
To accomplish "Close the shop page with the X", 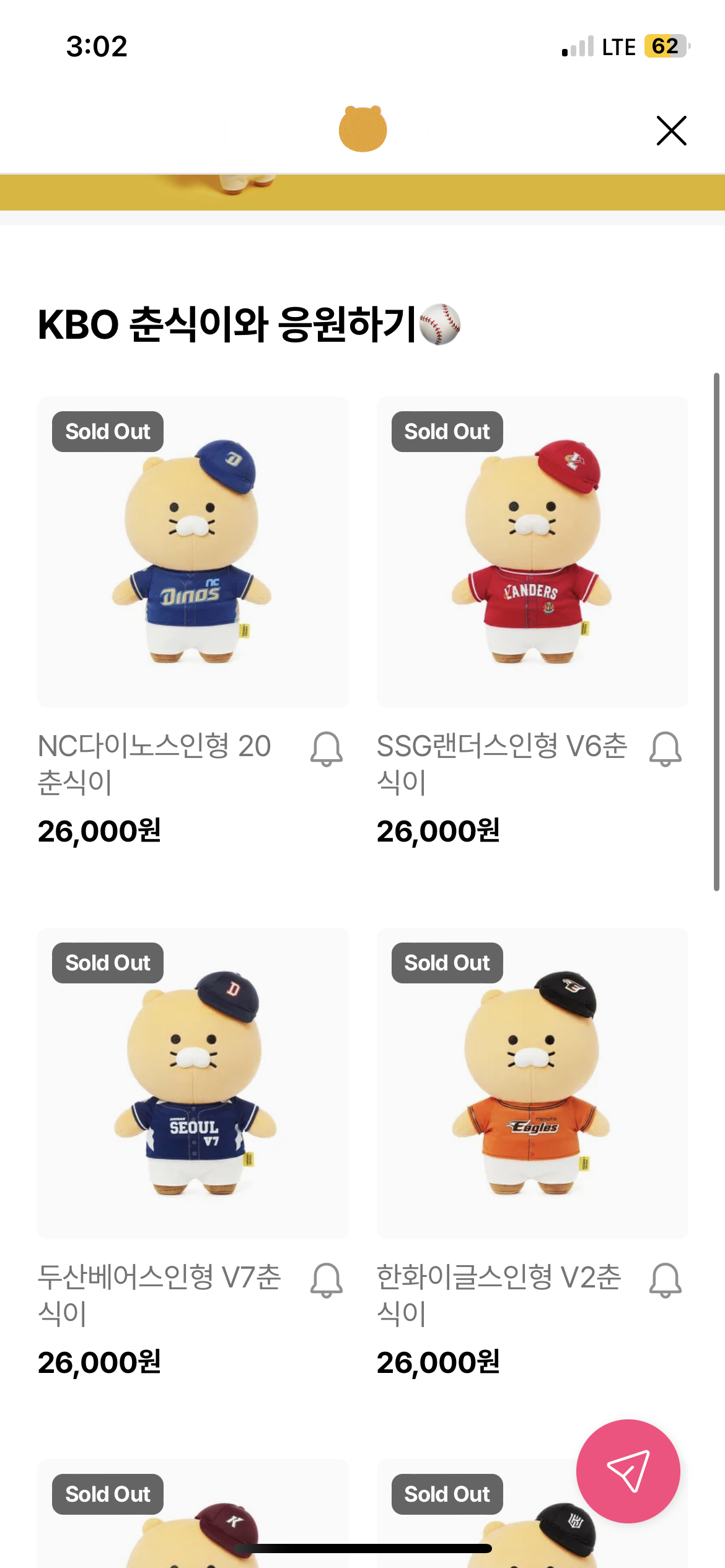I will pyautogui.click(x=671, y=131).
